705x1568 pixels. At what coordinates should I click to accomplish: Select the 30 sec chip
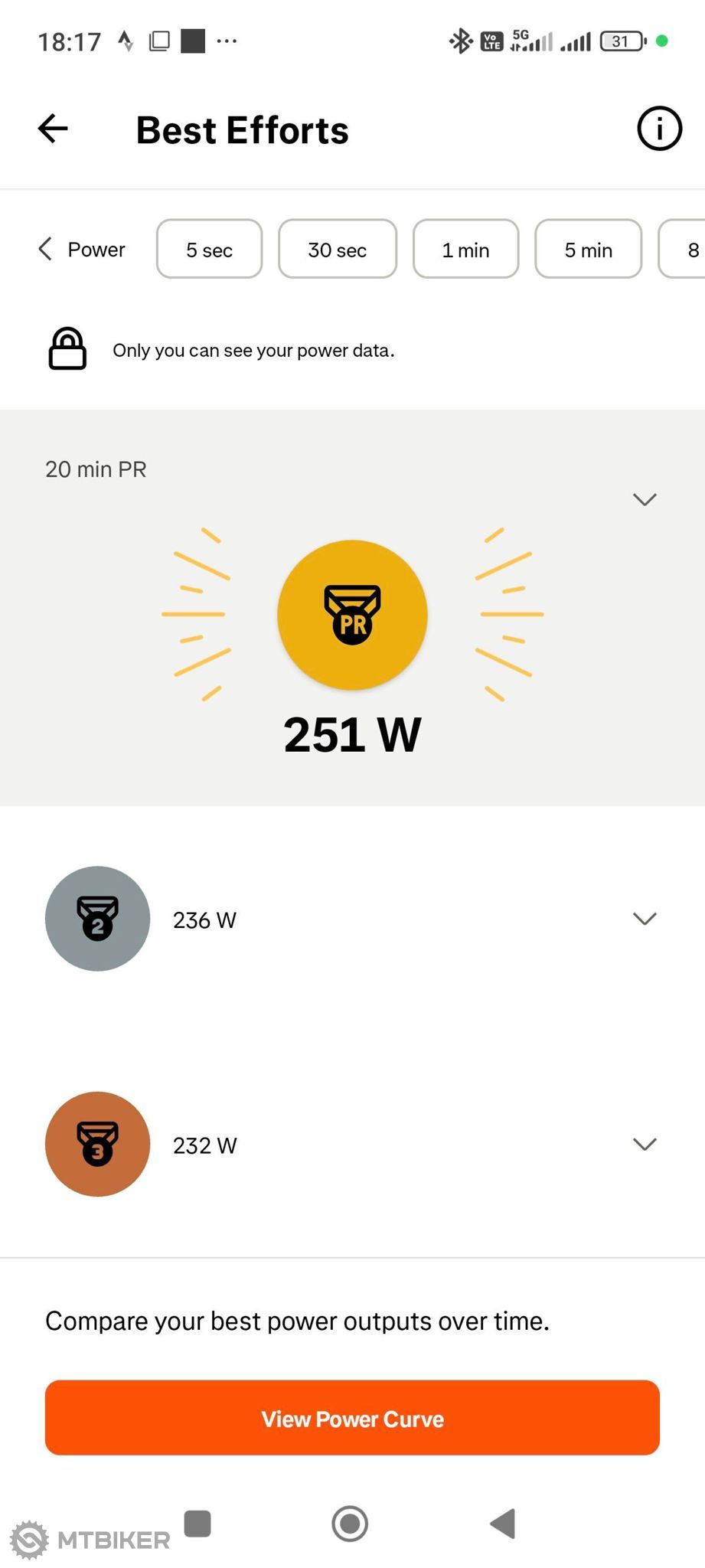pyautogui.click(x=338, y=249)
